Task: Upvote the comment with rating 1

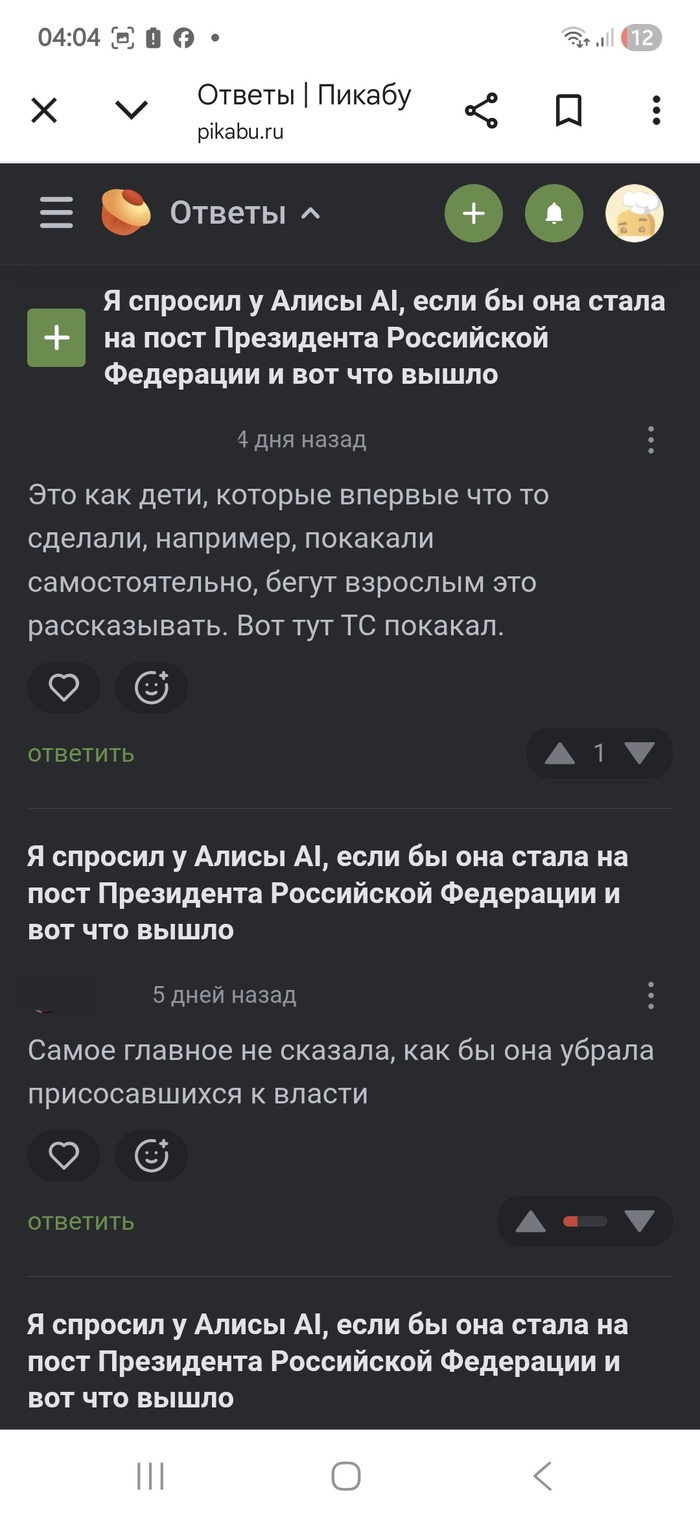Action: click(x=559, y=754)
